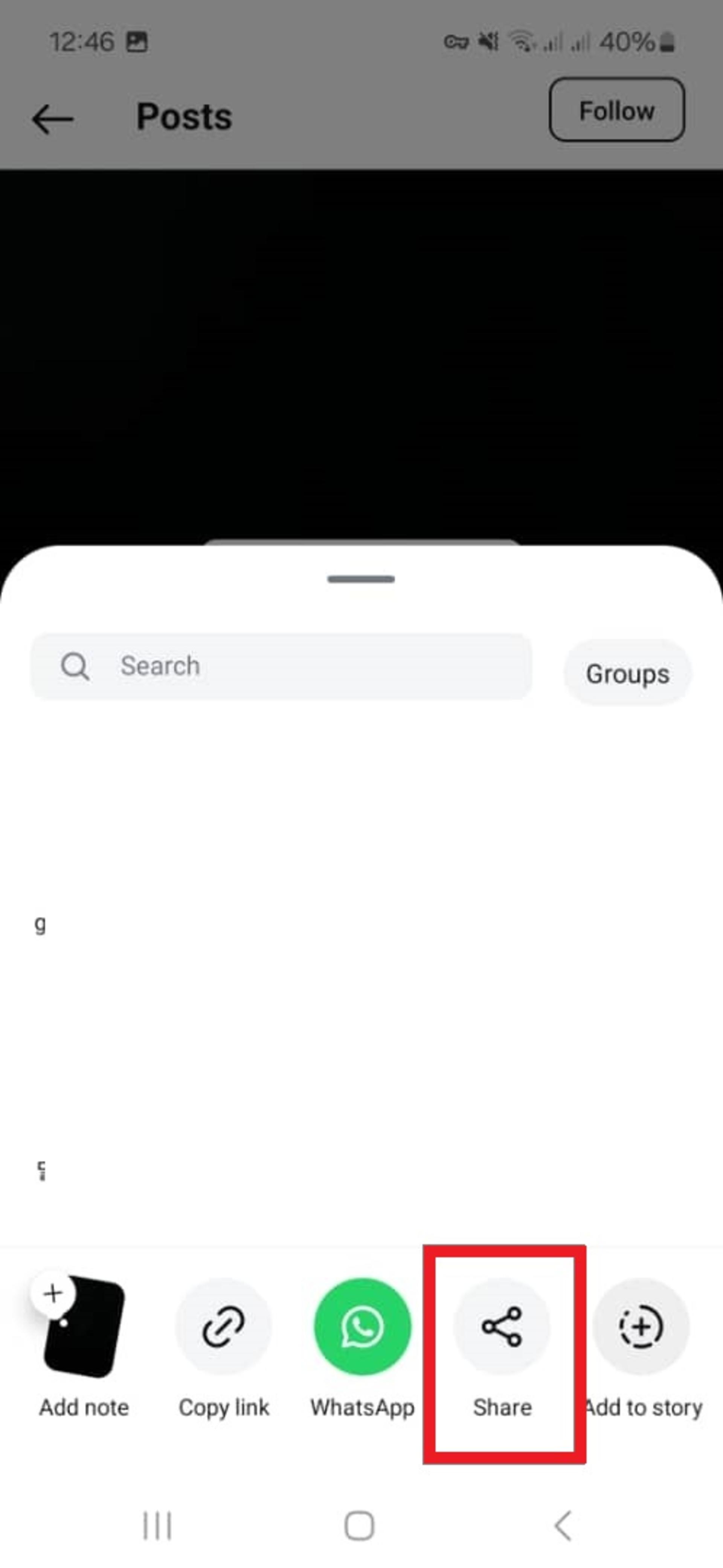Screen dimensions: 723x1568
Task: Tap the share sheet drag handle
Action: pos(361,579)
